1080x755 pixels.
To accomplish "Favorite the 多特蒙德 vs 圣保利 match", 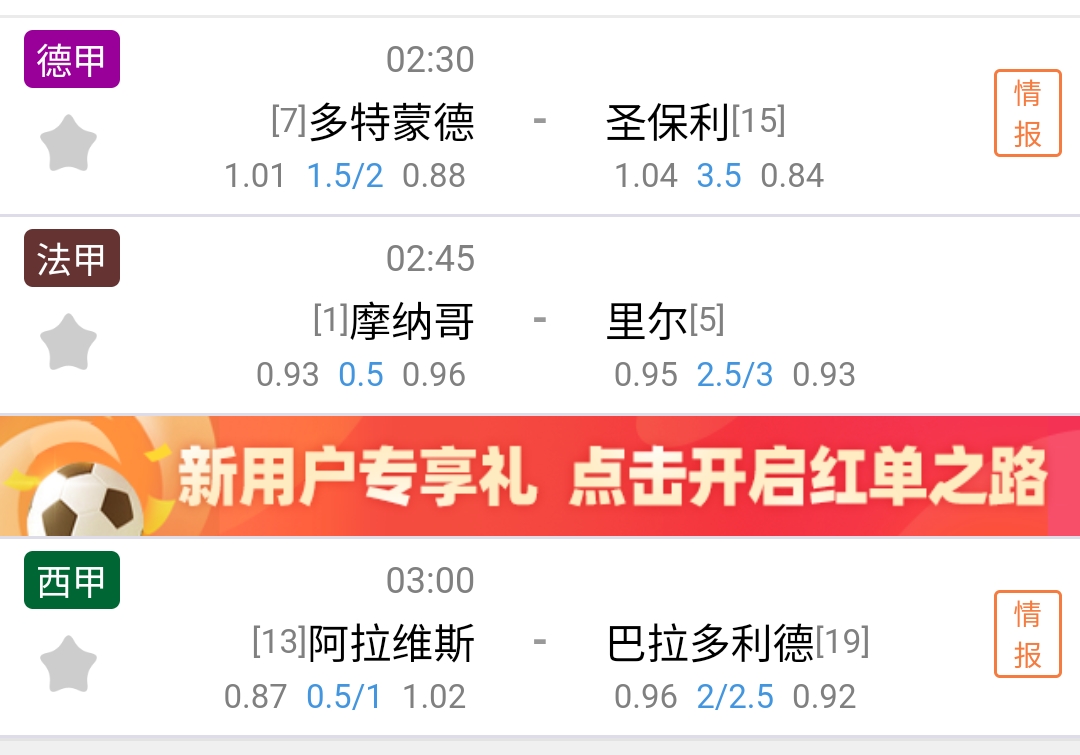I will pyautogui.click(x=68, y=144).
